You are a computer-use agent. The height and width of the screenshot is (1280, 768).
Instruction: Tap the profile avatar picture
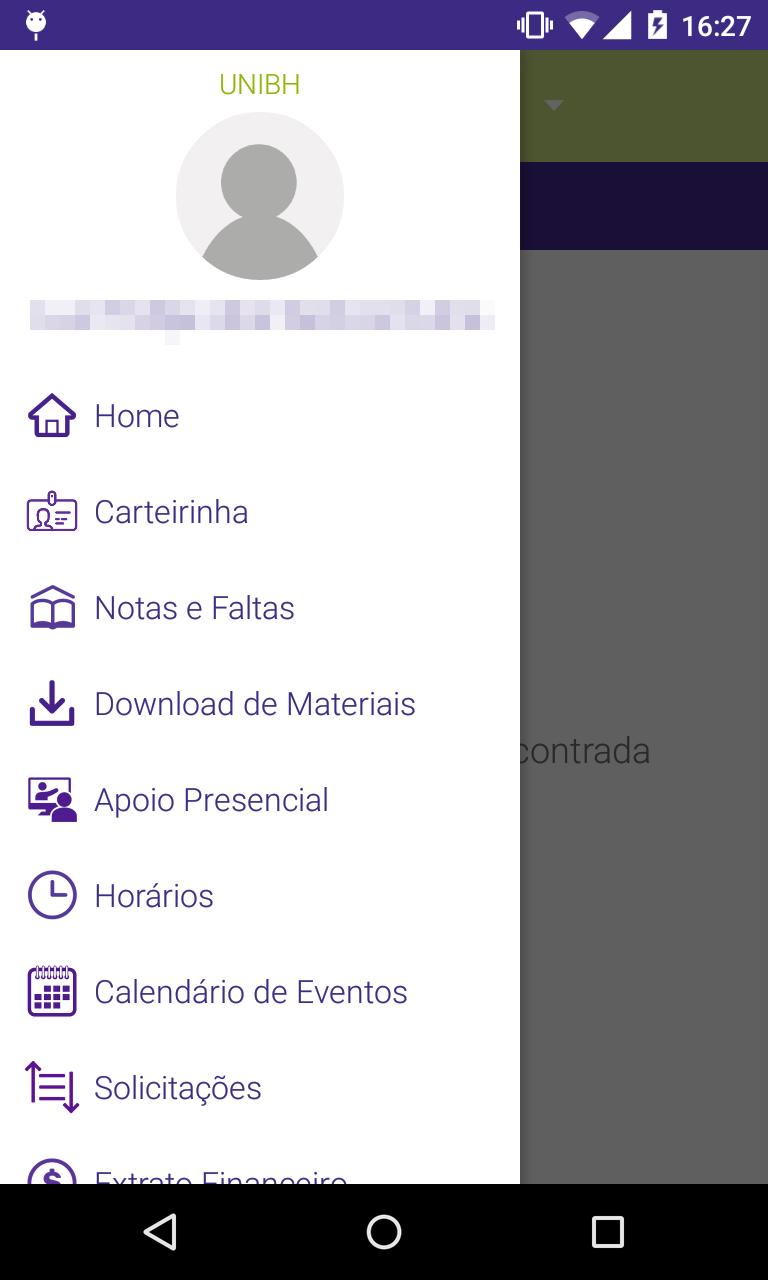coord(260,196)
